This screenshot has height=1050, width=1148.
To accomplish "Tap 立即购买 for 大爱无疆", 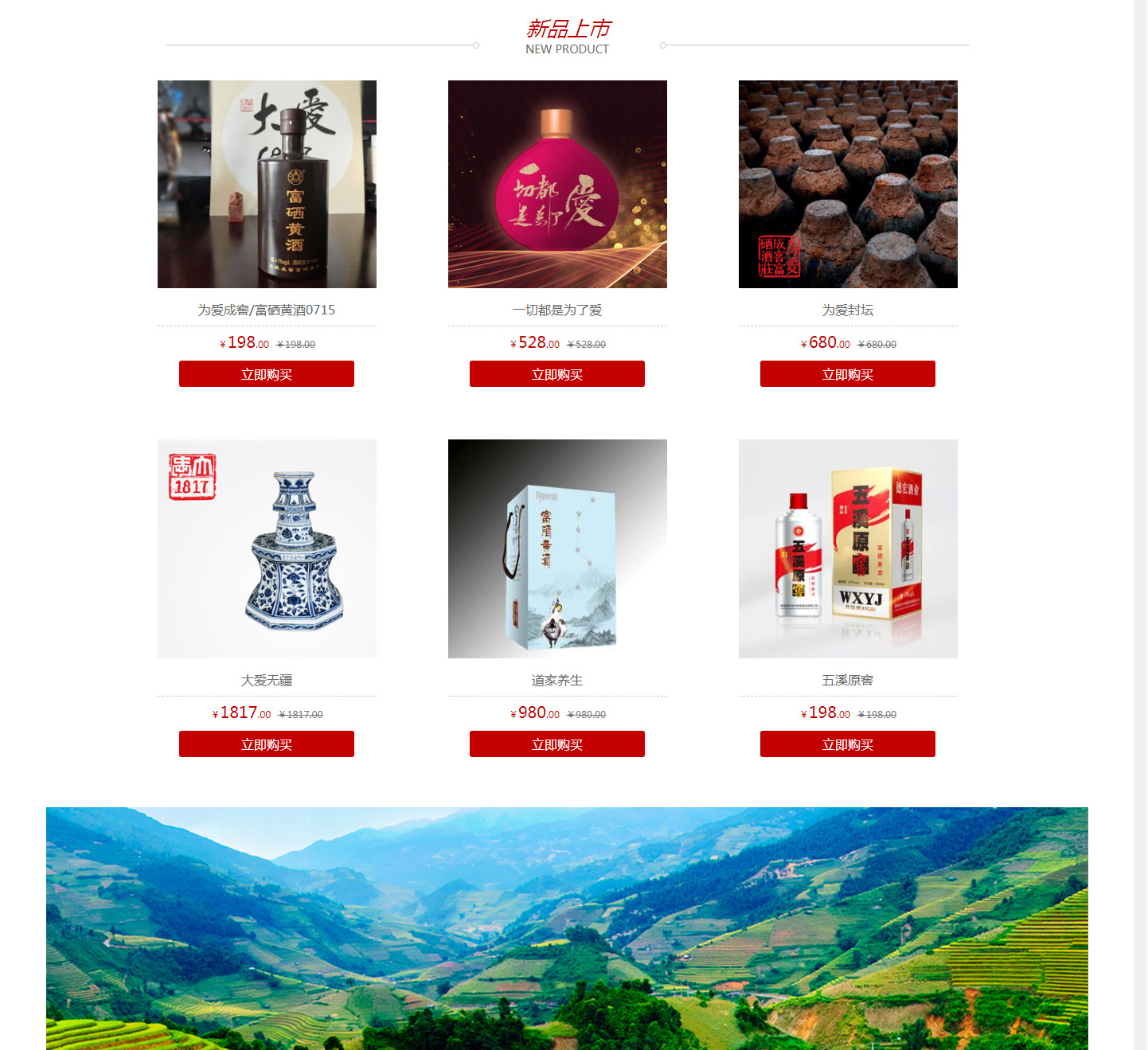I will point(266,744).
